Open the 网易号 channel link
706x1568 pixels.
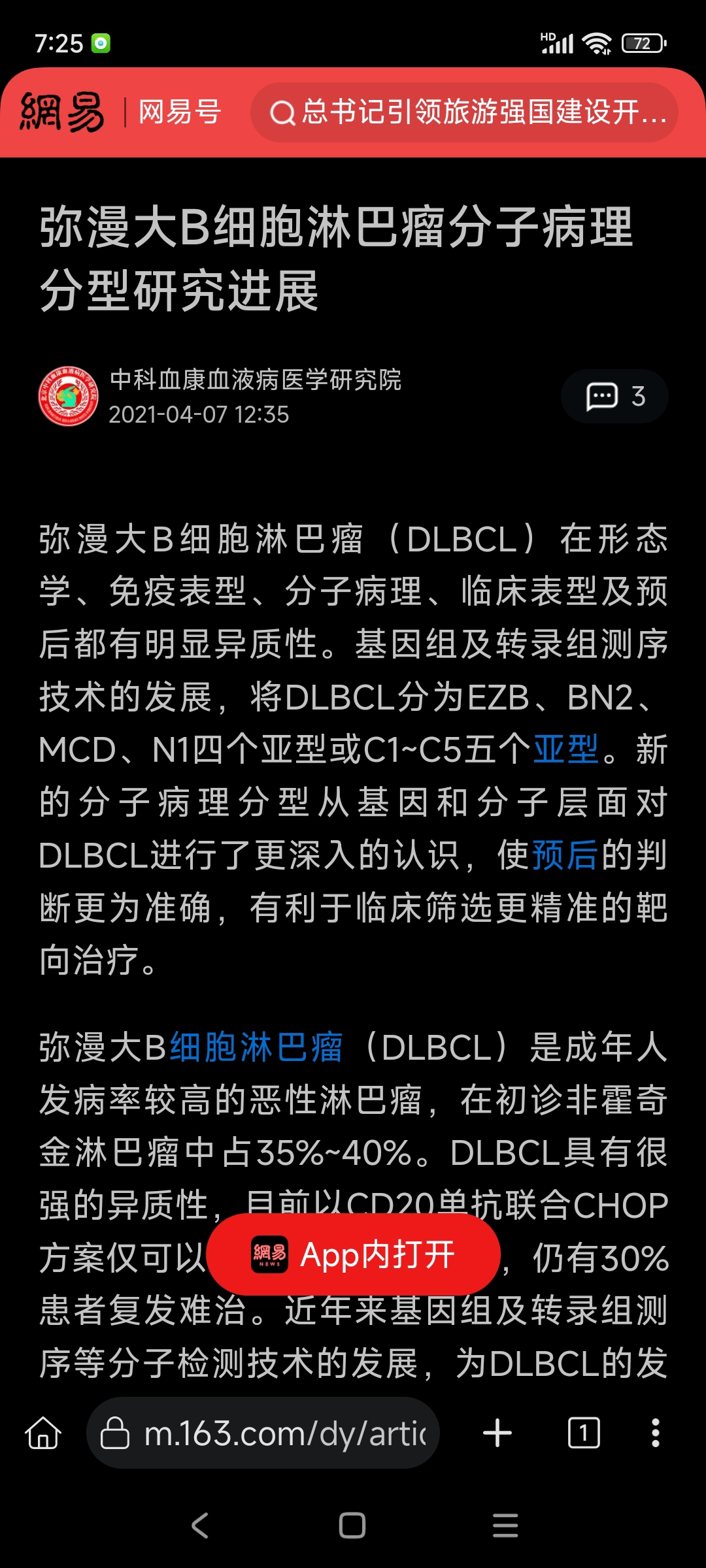pyautogui.click(x=180, y=112)
